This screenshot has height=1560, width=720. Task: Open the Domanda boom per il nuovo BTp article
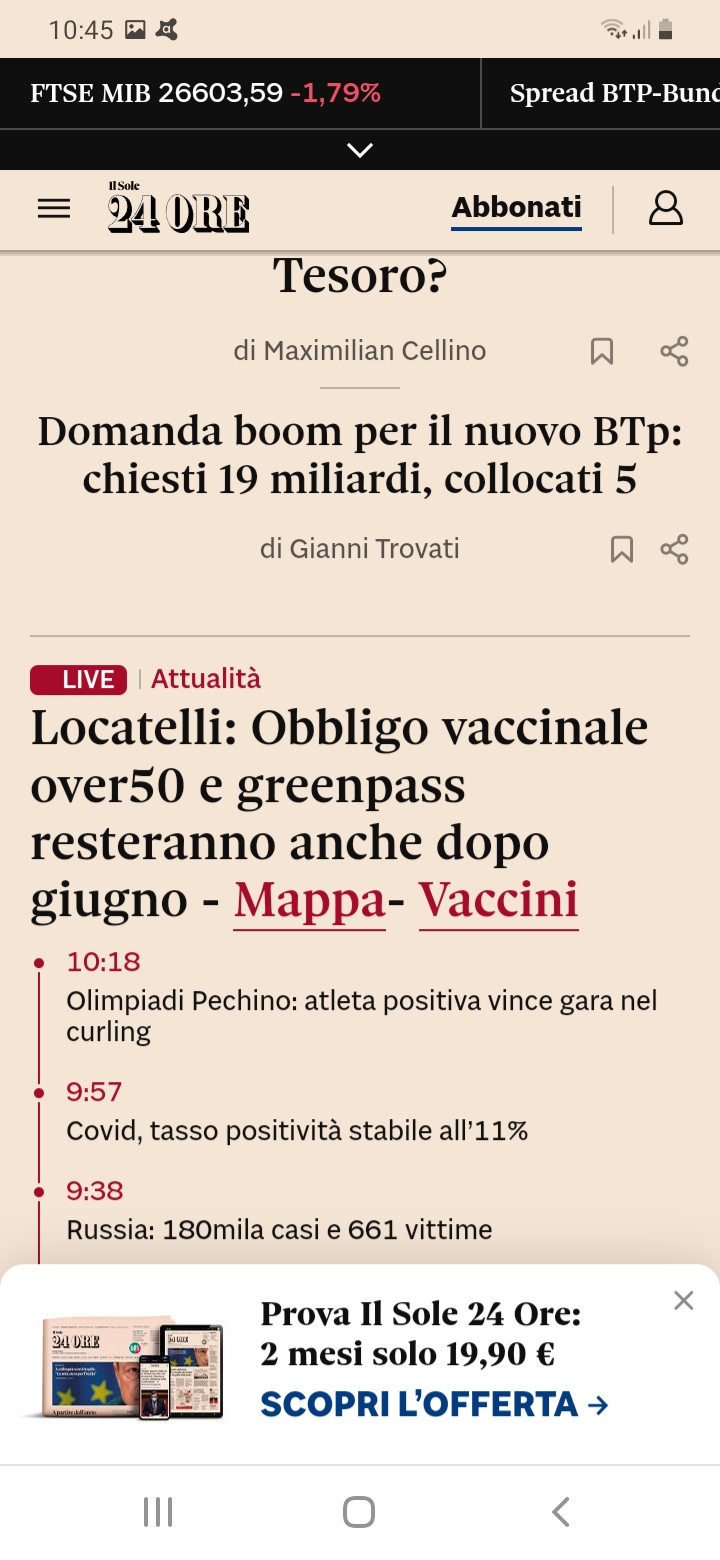point(360,455)
